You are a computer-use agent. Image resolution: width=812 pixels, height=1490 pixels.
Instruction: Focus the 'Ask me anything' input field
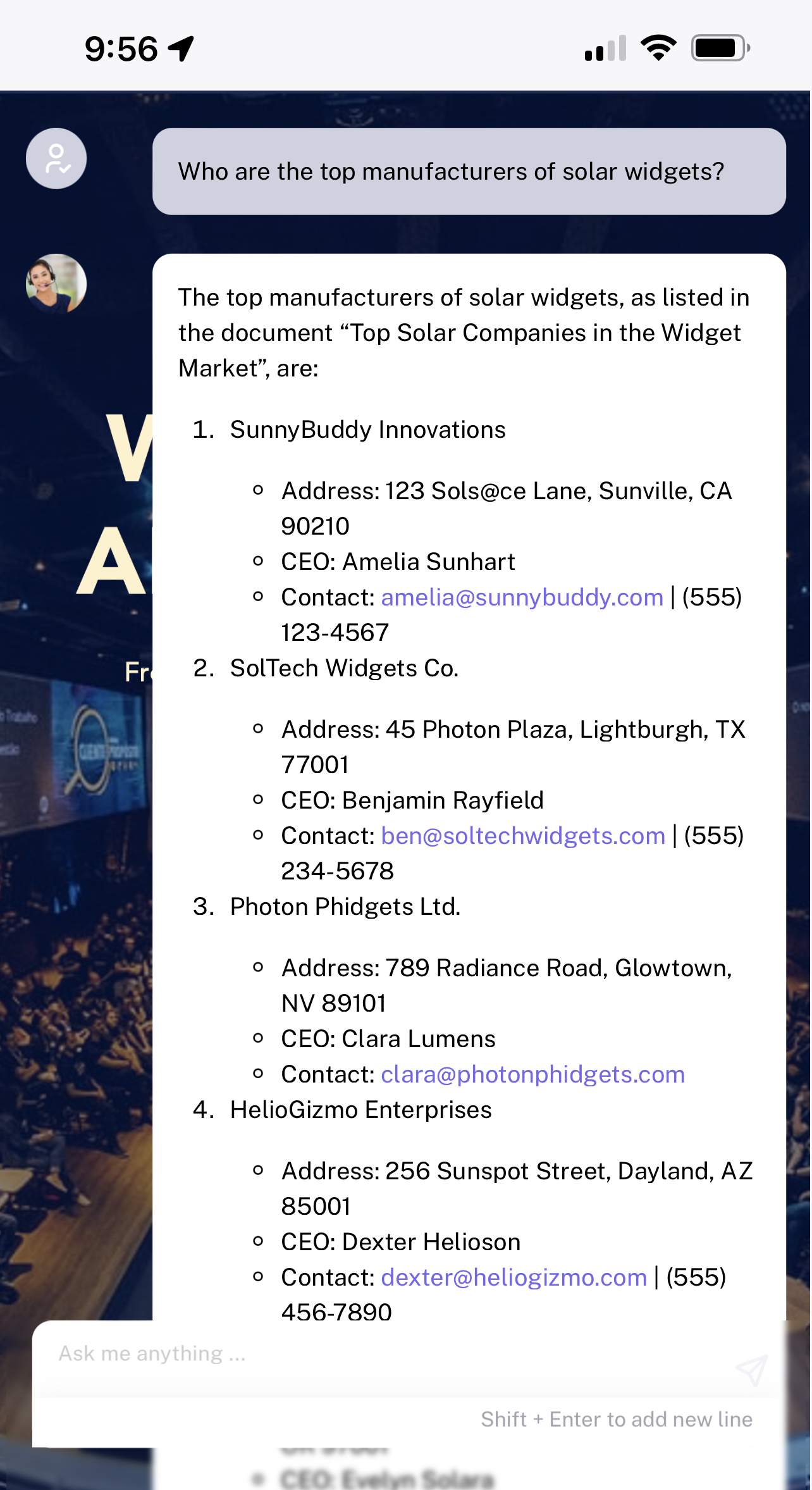point(379,1354)
